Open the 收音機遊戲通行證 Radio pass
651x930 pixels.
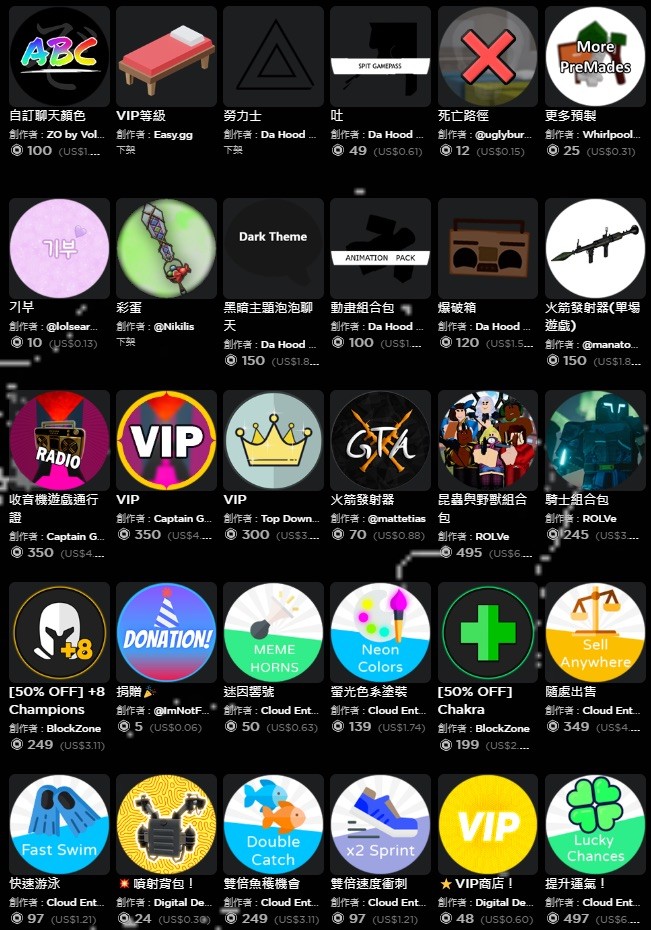59,440
